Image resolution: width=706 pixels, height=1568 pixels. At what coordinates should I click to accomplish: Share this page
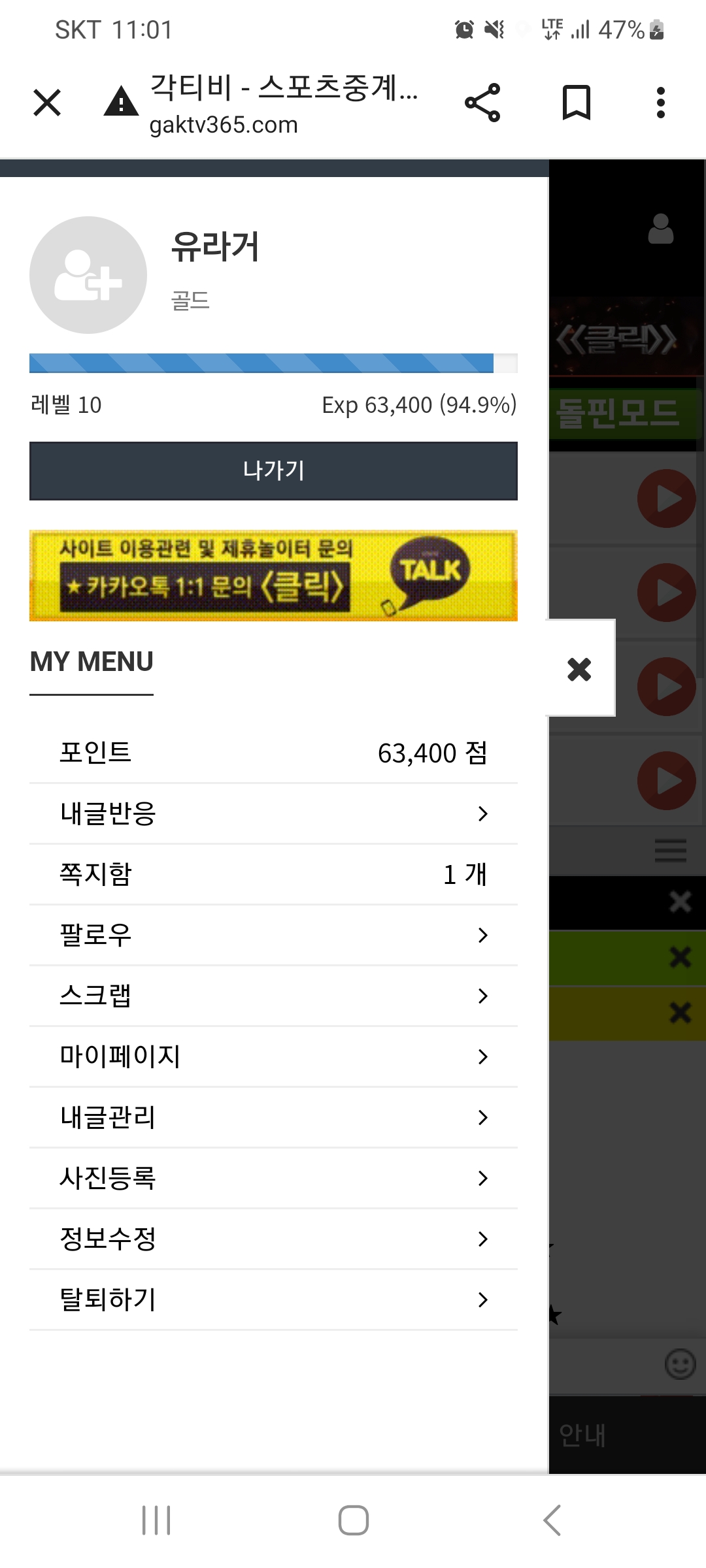pos(482,103)
